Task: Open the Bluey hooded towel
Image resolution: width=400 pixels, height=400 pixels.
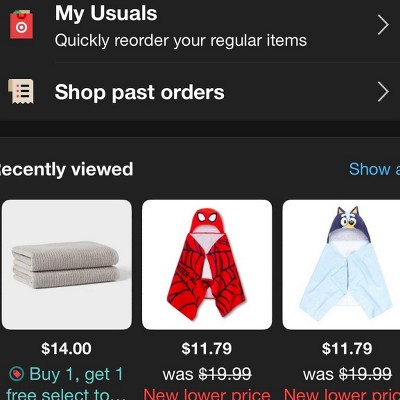Action: 341,265
